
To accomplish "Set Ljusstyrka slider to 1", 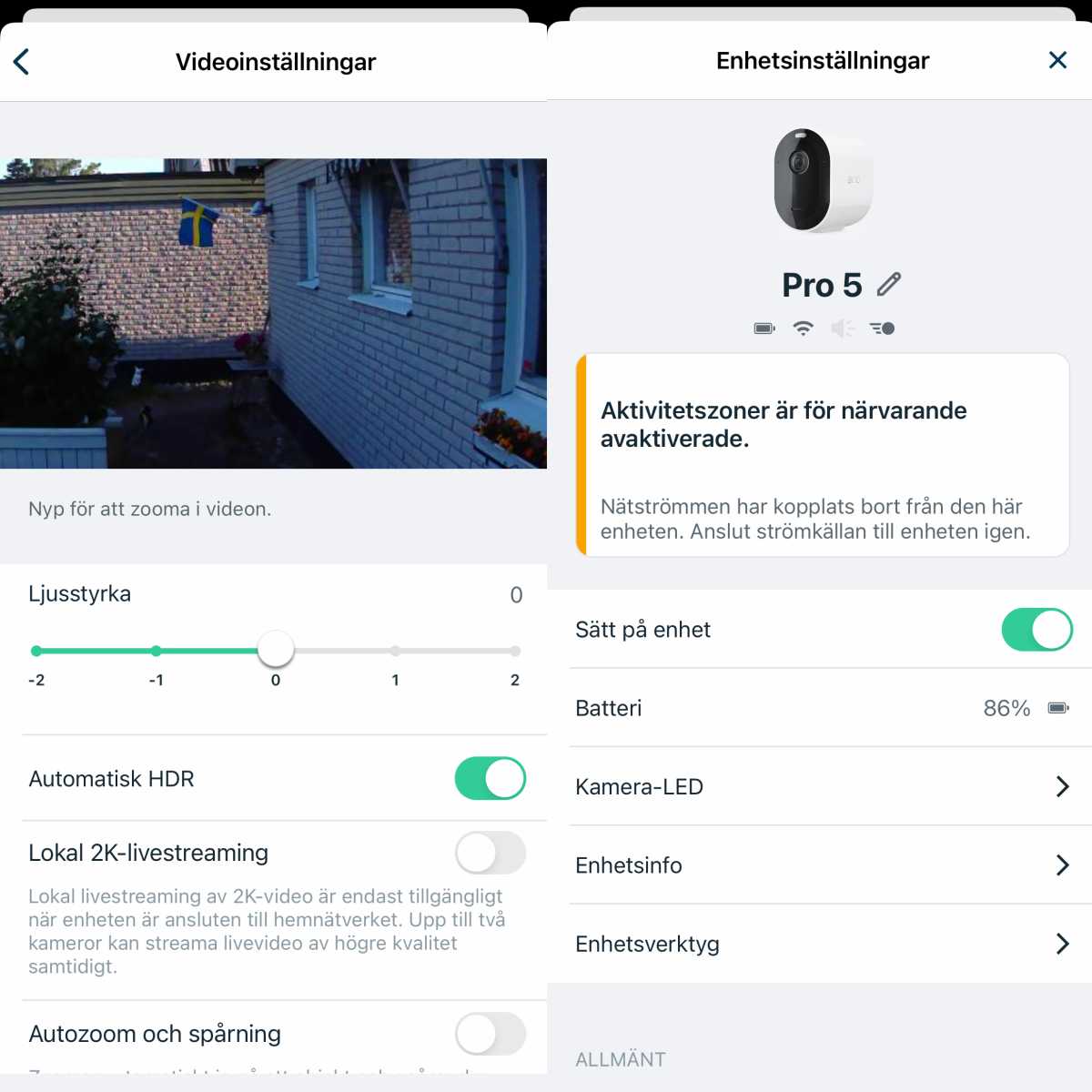I will click(x=395, y=651).
